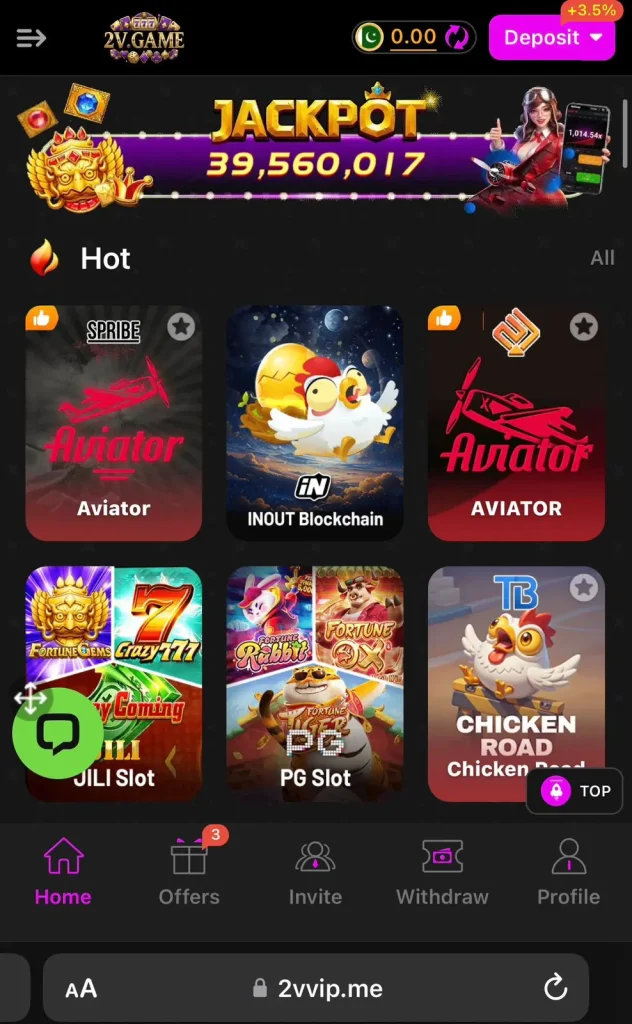
Task: Refresh the wallet balance
Action: pyautogui.click(x=456, y=38)
